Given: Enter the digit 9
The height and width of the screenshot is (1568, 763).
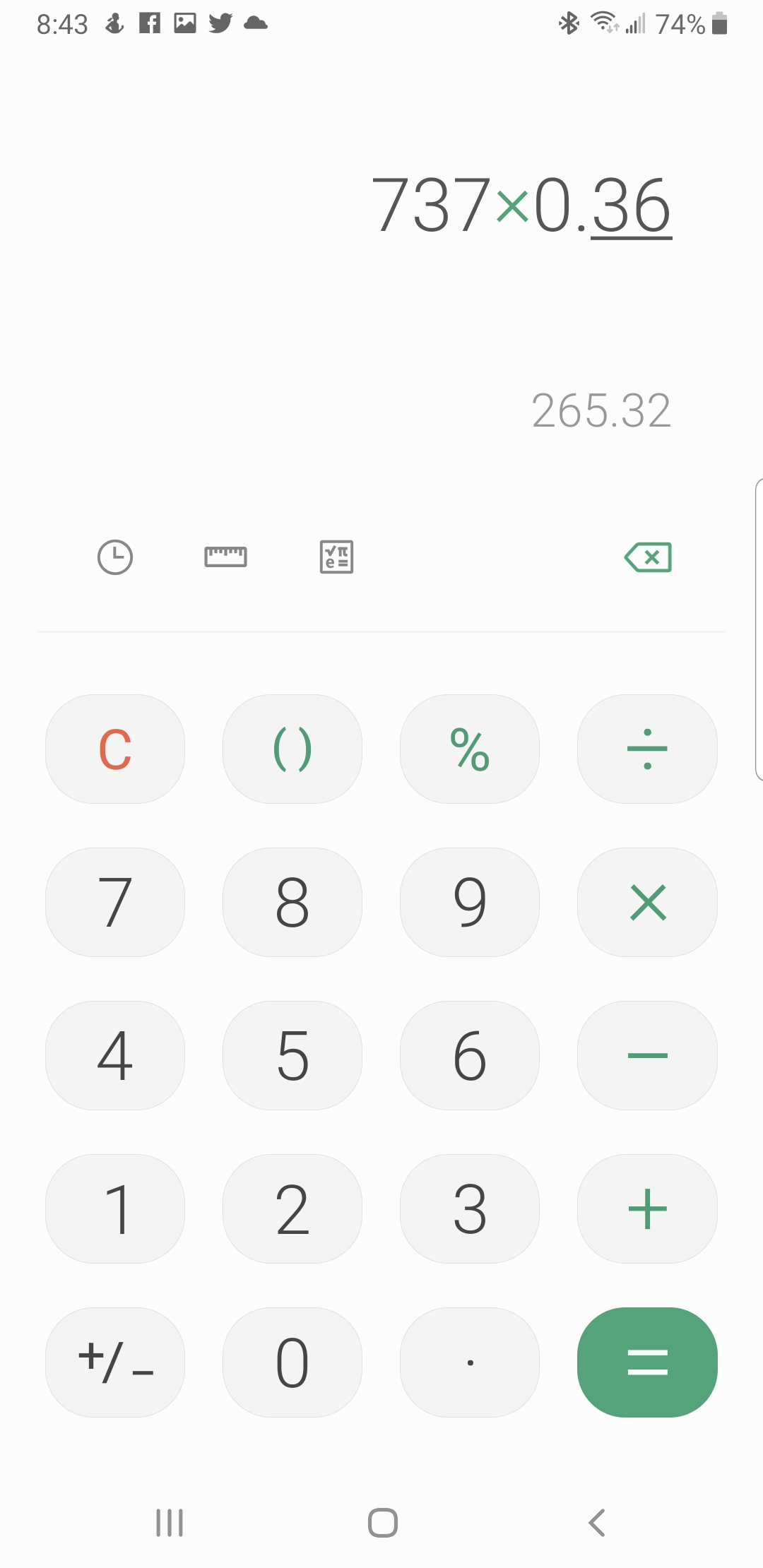Looking at the screenshot, I should coord(470,902).
